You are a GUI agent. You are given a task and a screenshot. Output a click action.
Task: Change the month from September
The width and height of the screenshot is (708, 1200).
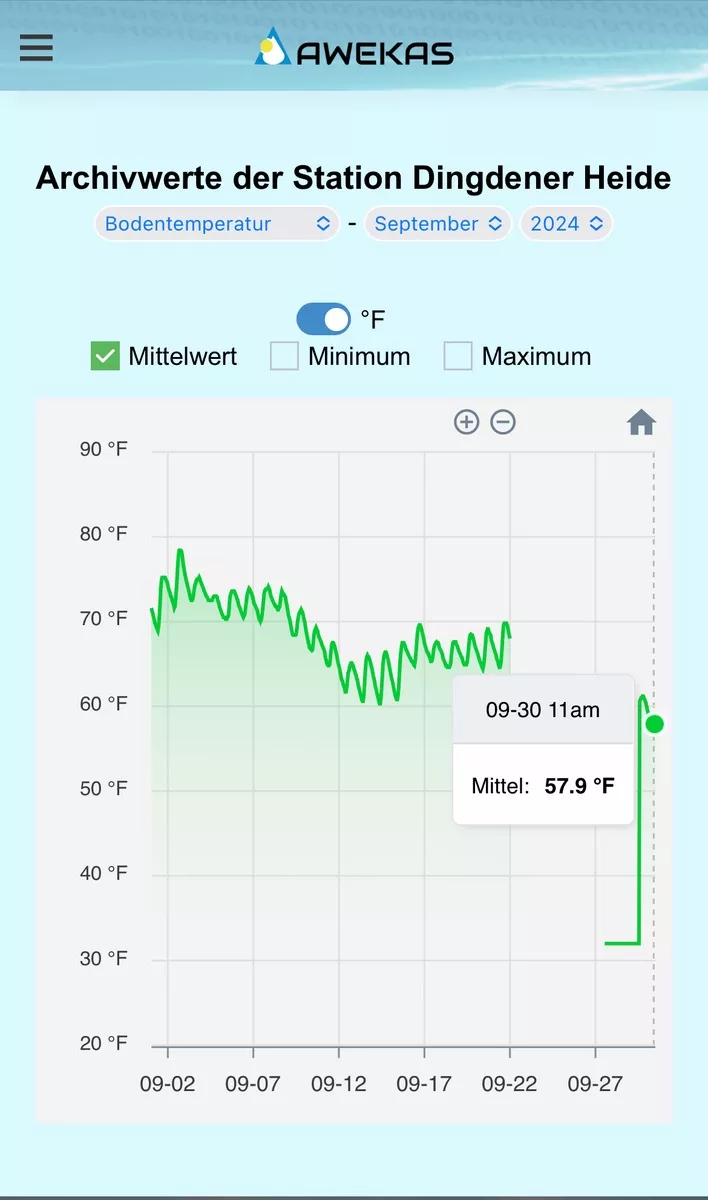(438, 224)
